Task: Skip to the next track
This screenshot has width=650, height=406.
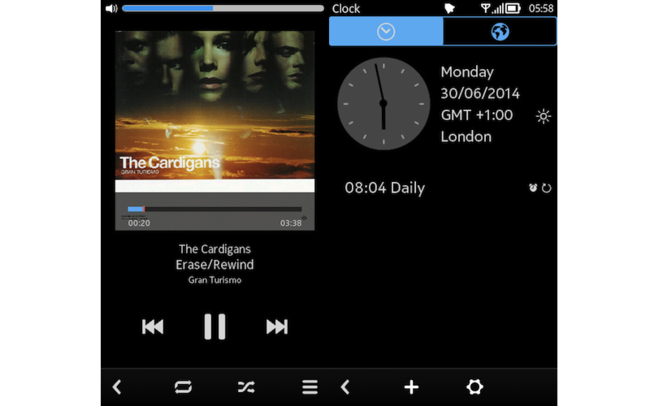Action: (277, 326)
